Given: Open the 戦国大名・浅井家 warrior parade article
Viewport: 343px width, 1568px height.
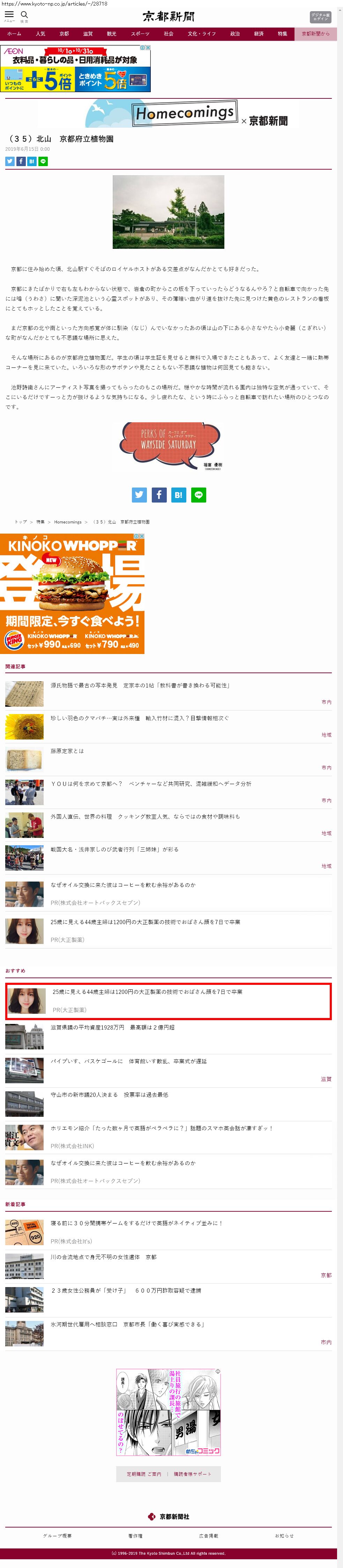Looking at the screenshot, I should click(x=114, y=849).
